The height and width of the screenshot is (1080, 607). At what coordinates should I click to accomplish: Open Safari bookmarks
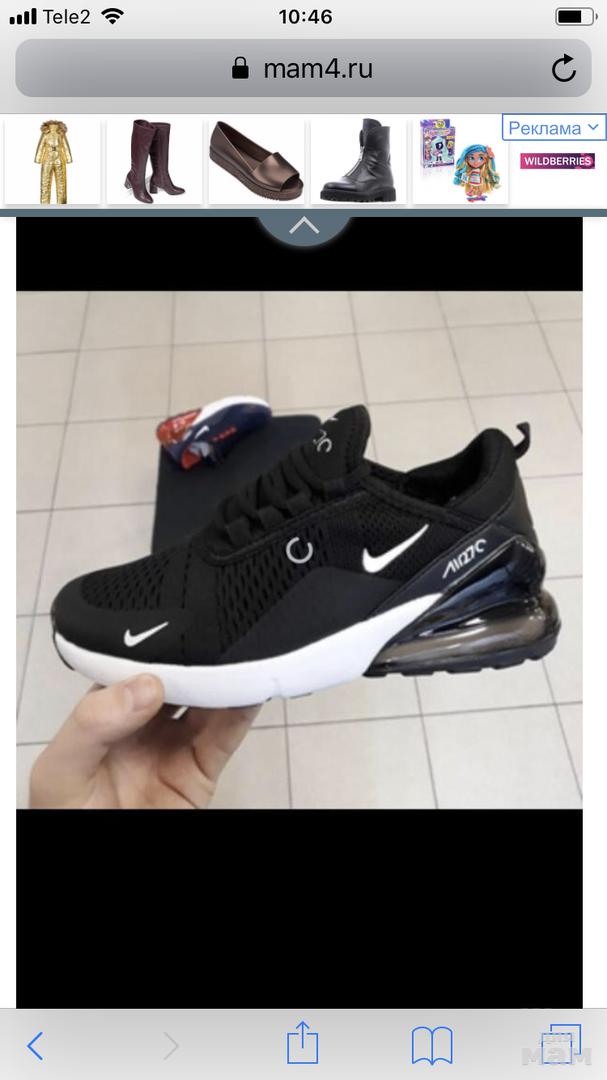(x=432, y=1046)
